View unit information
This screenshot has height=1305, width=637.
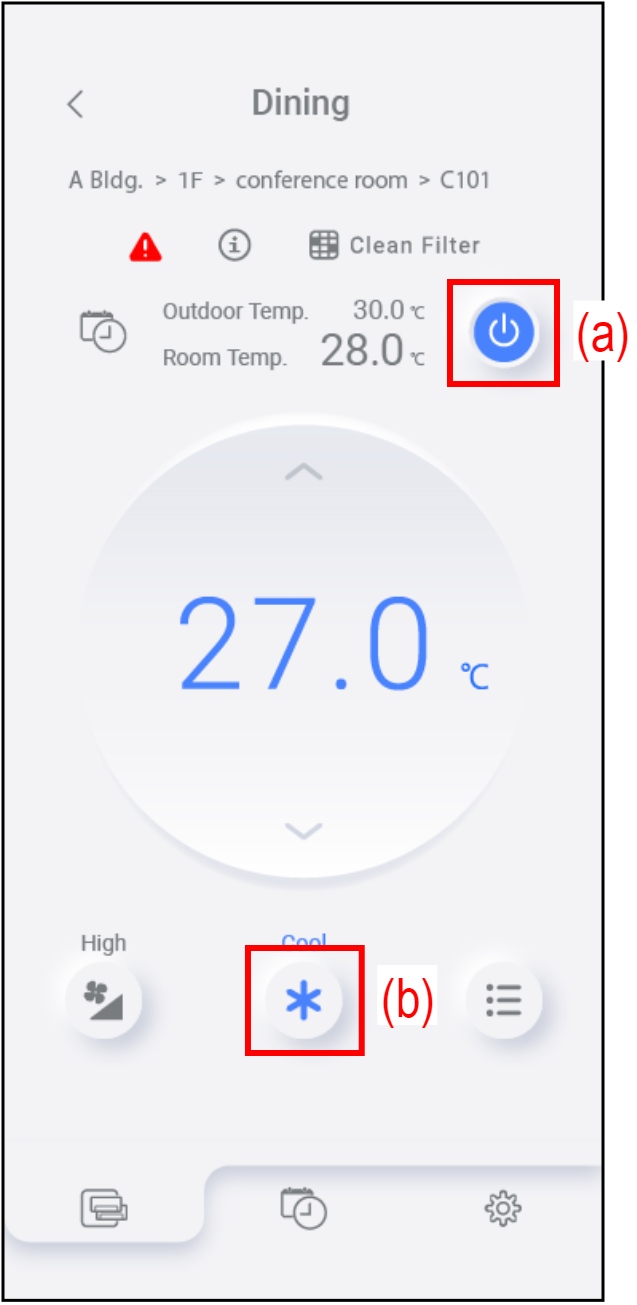pos(235,245)
